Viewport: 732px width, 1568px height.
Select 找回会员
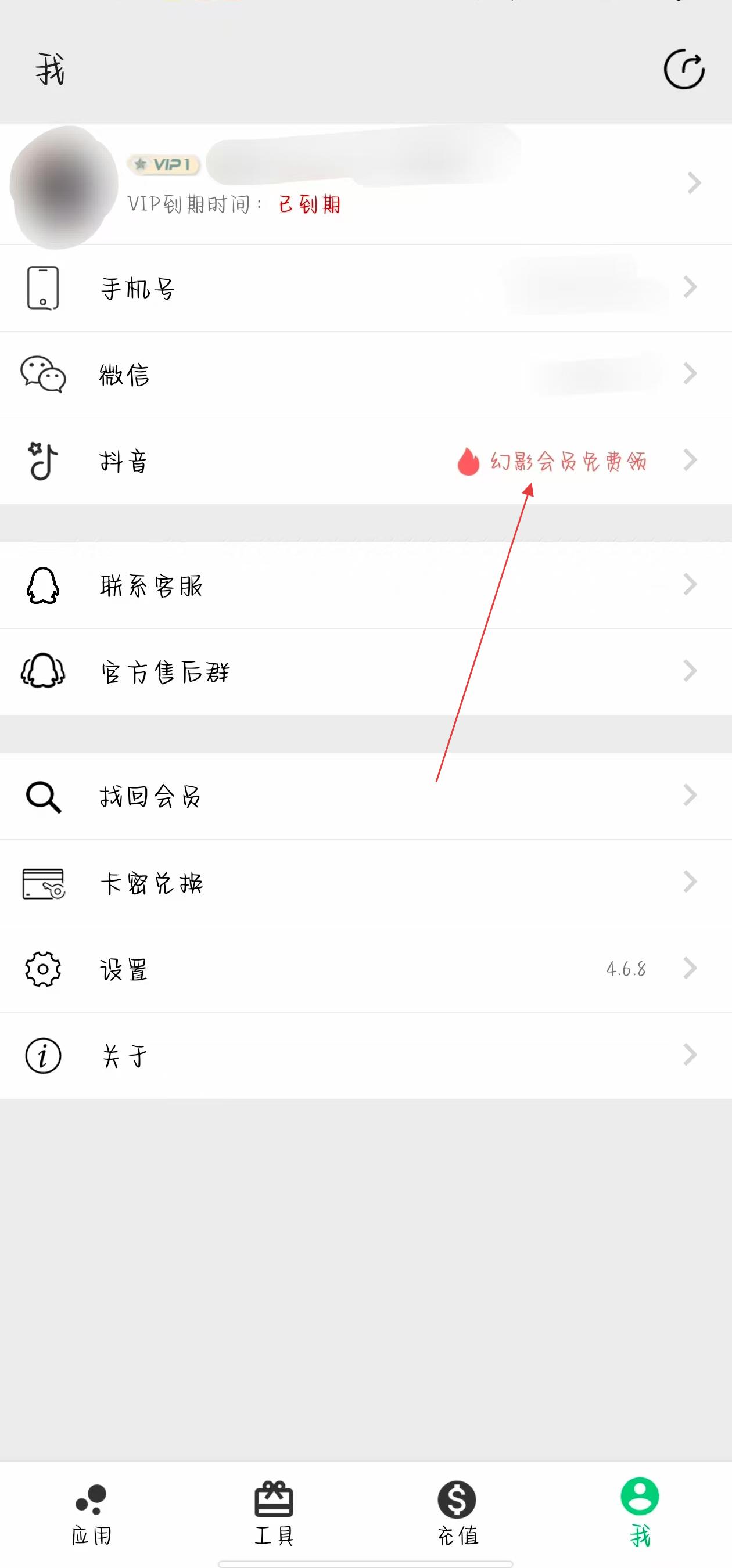365,796
